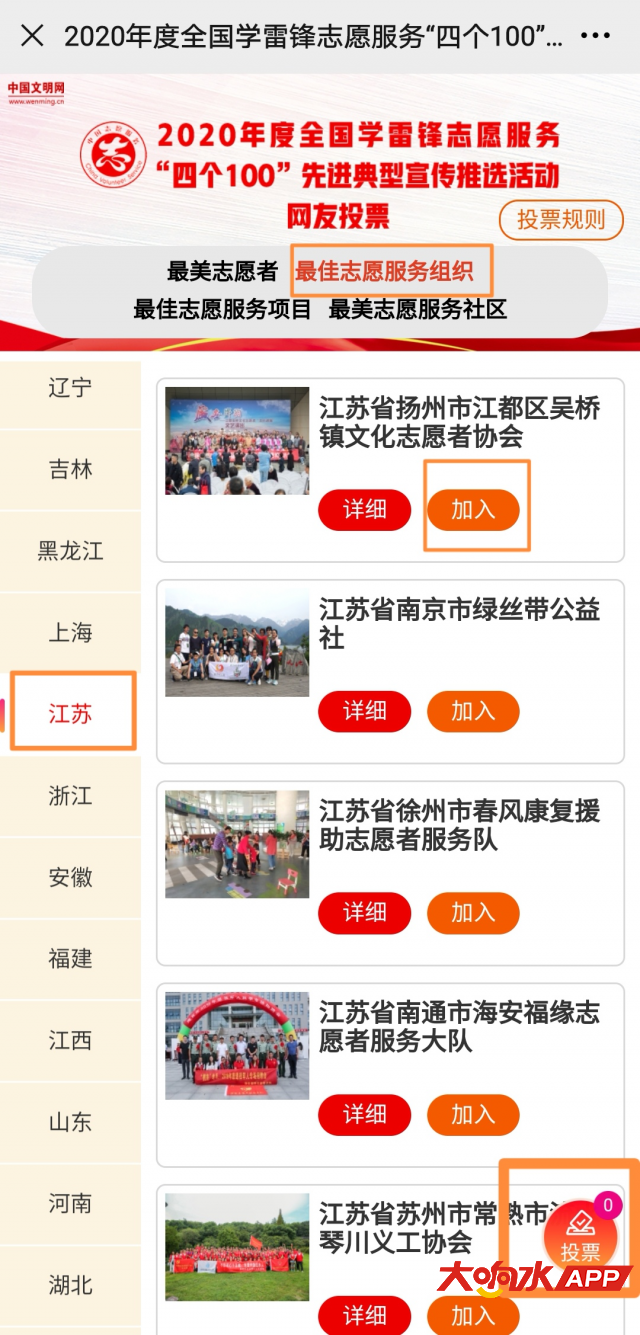Switch to 最美志愿服务社区 category
Screen dimensions: 640x1335
click(x=418, y=309)
